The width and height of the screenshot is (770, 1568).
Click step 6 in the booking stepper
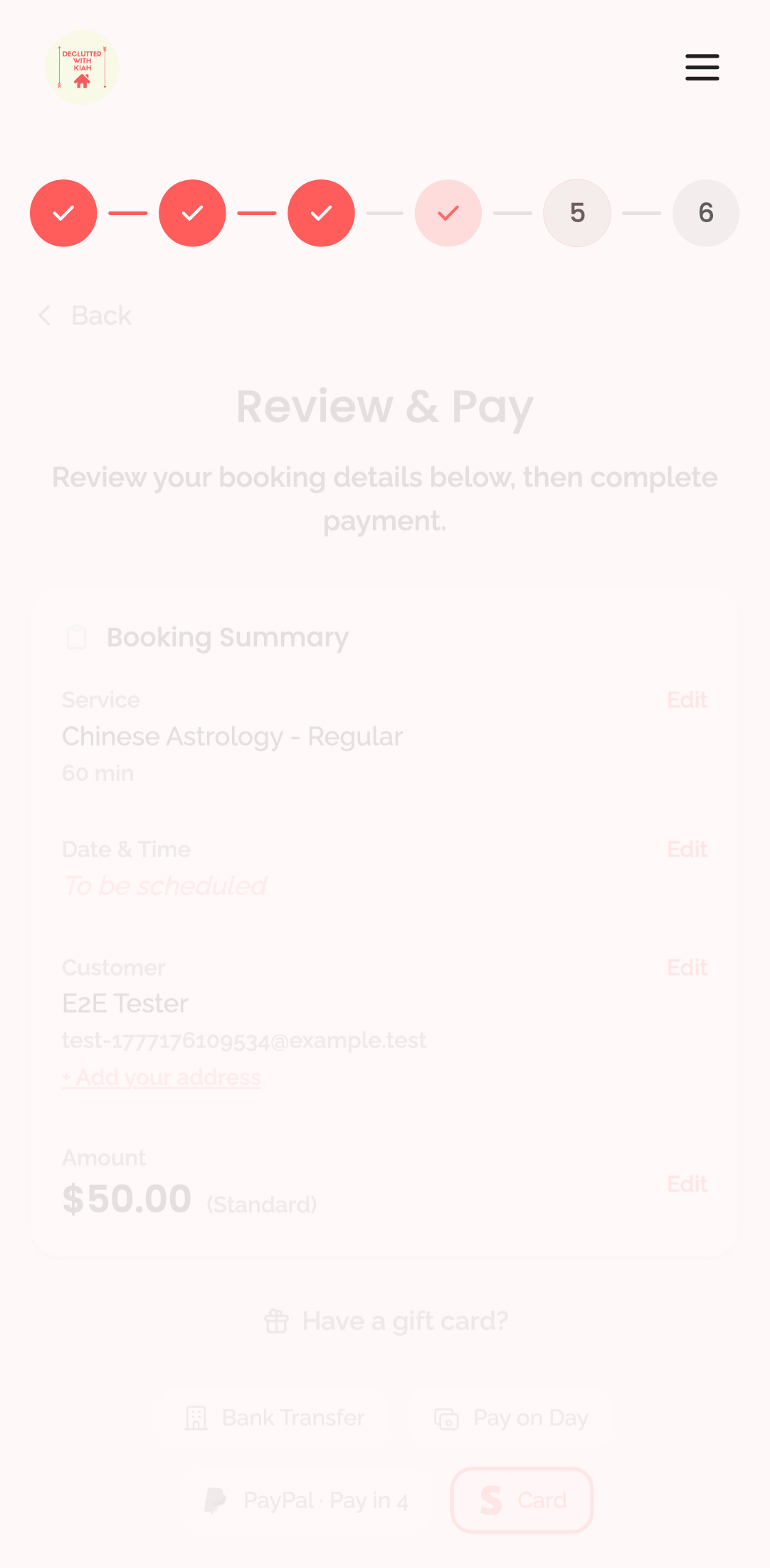706,213
